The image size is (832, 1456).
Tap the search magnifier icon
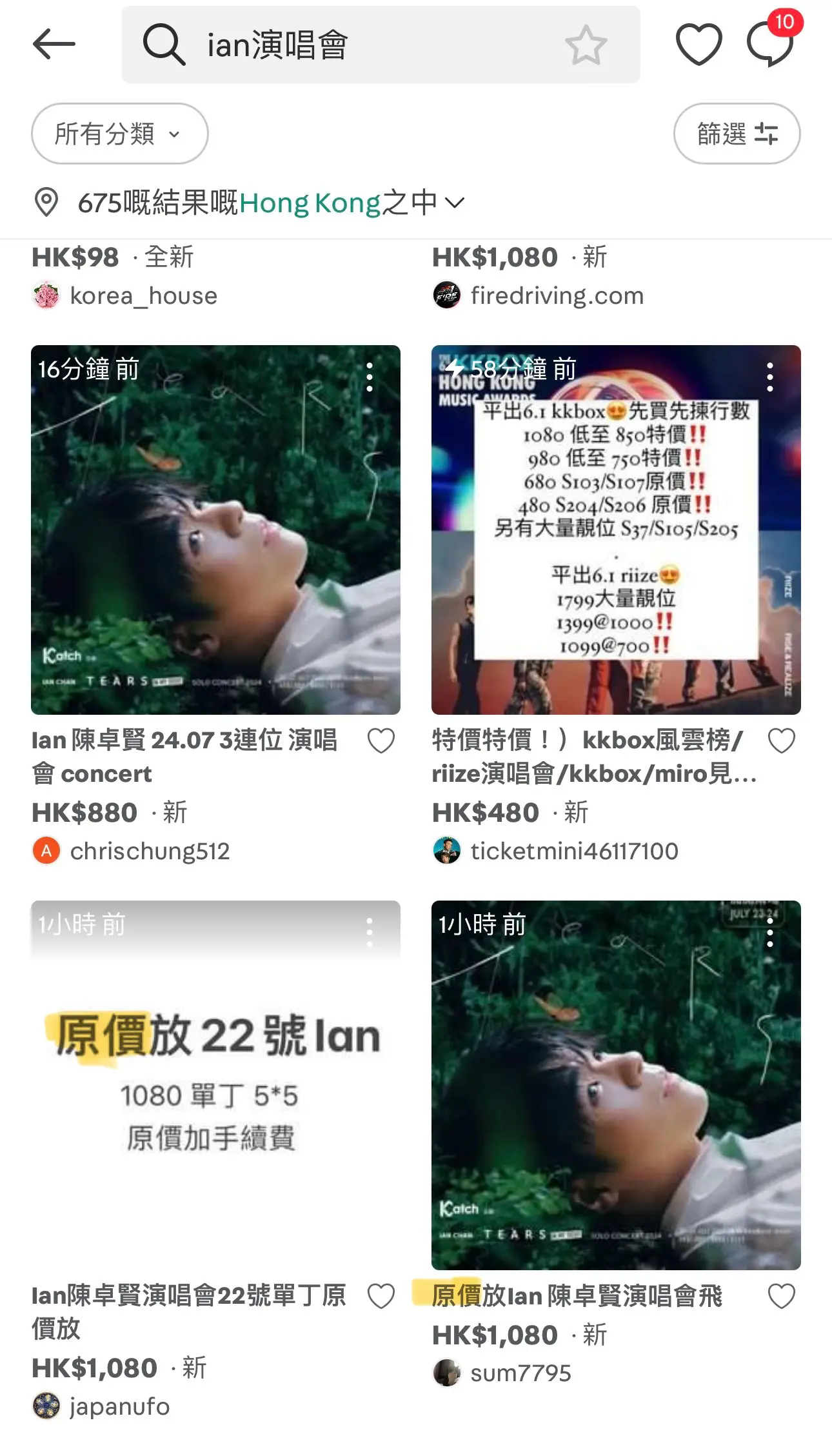[x=164, y=45]
